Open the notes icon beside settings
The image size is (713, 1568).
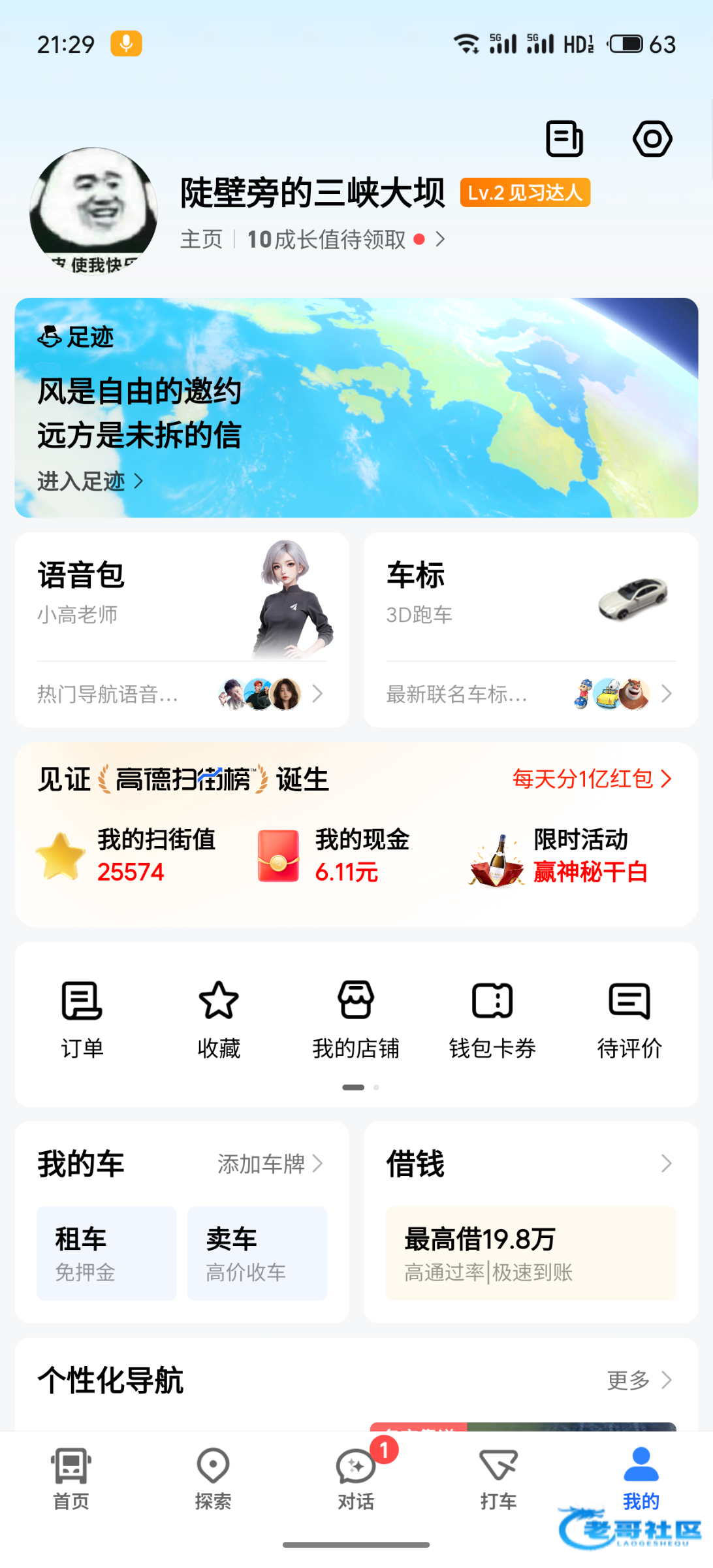click(x=564, y=139)
